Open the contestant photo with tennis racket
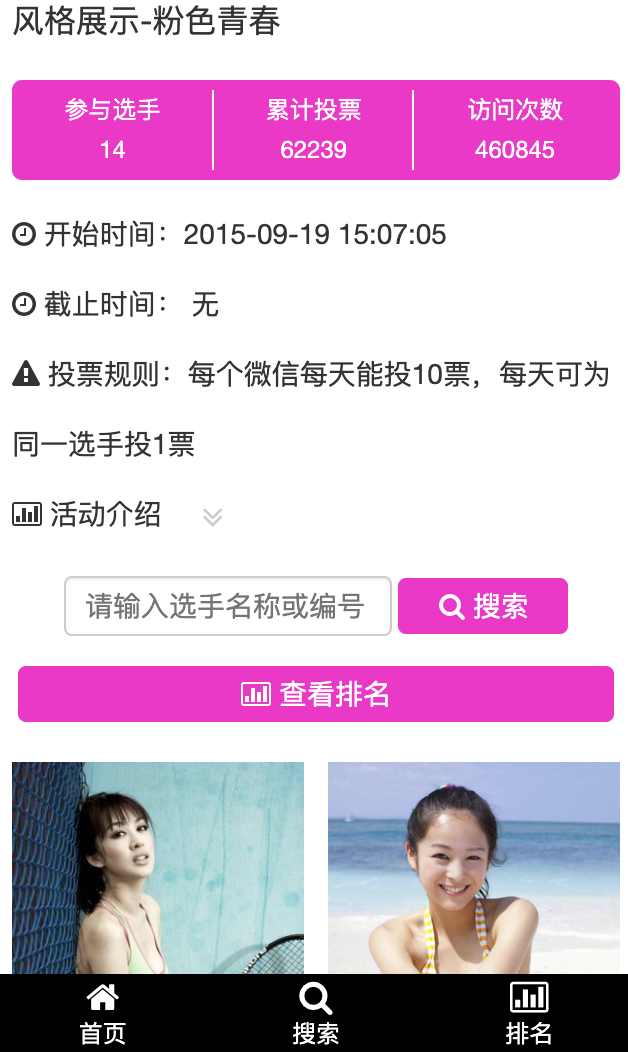 click(158, 868)
